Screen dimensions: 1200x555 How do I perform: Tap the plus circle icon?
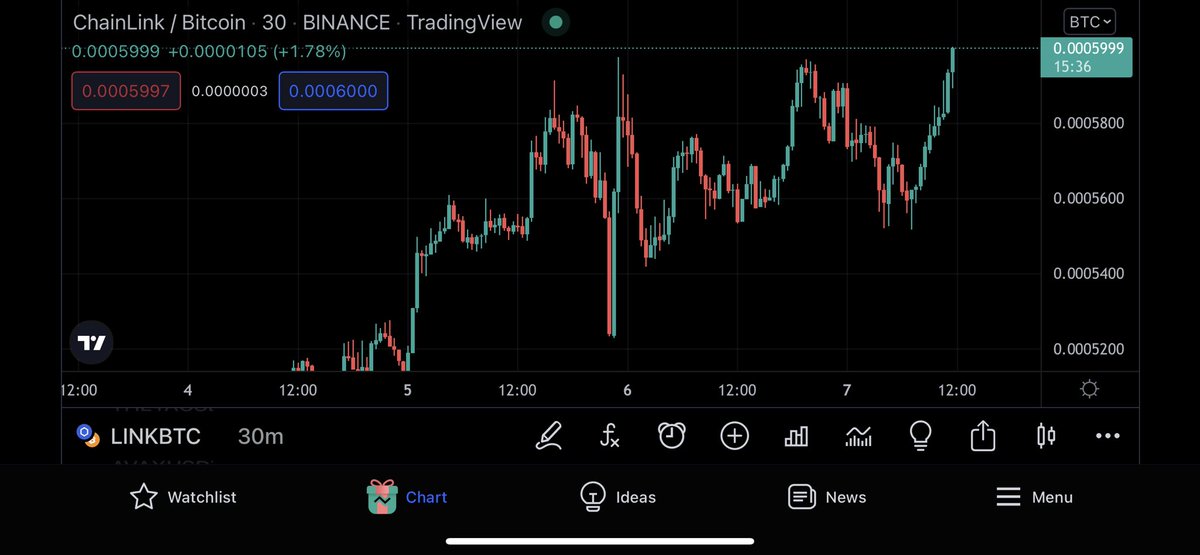click(735, 435)
